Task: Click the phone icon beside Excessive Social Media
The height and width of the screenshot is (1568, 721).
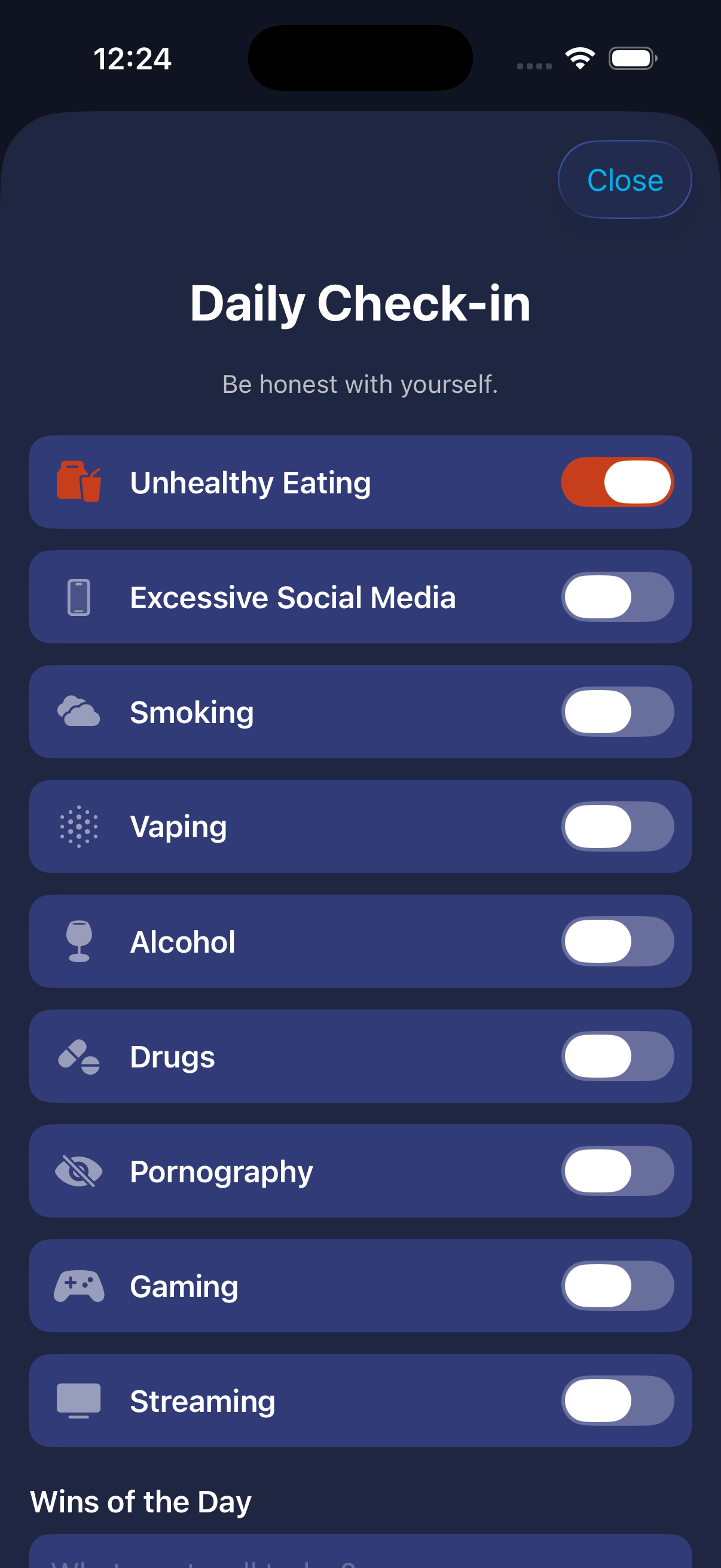Action: click(x=79, y=597)
